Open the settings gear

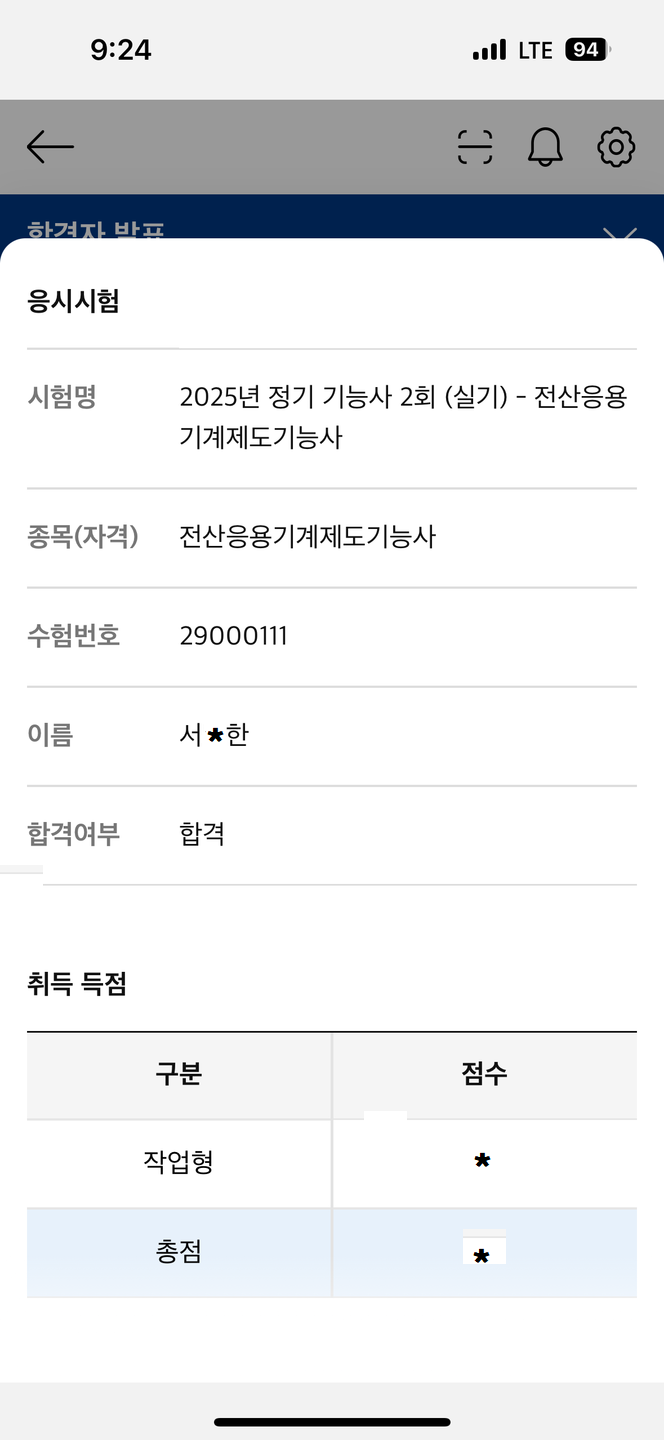point(616,147)
